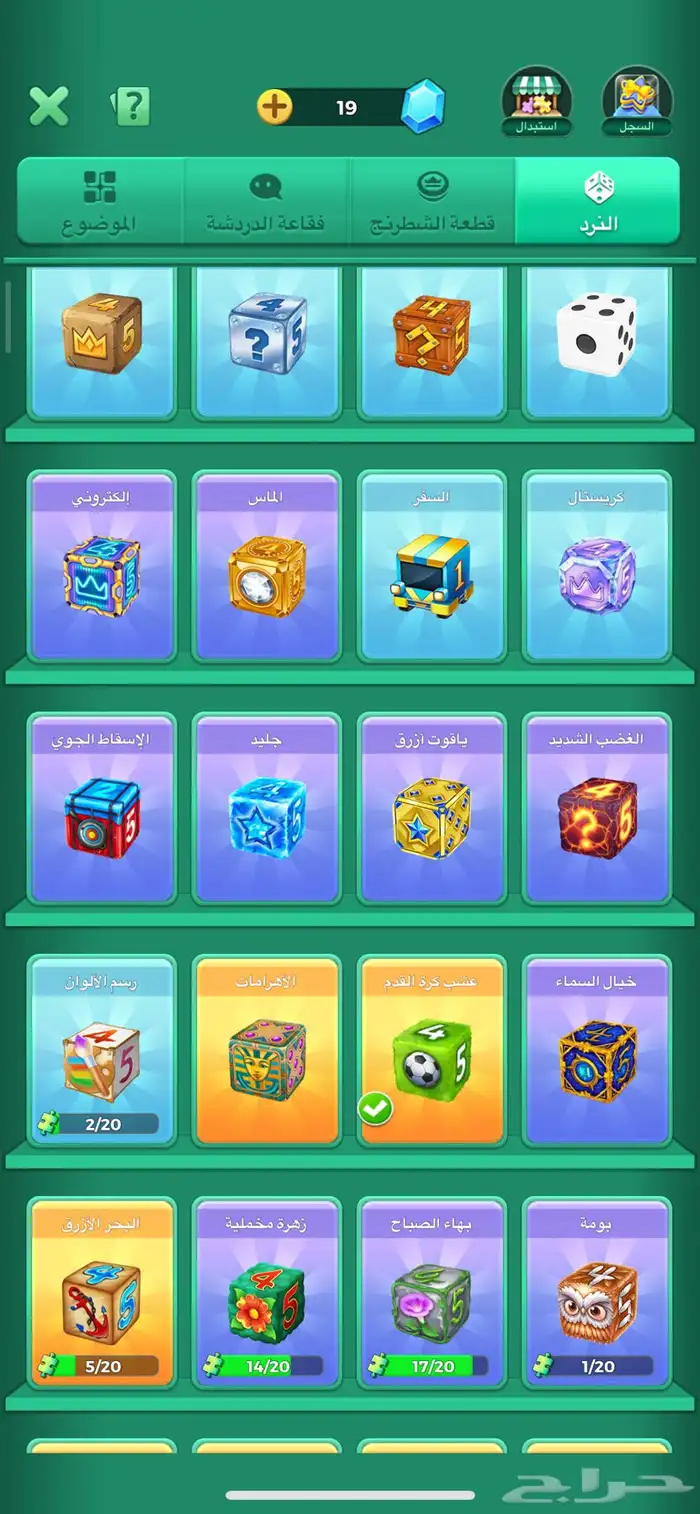The height and width of the screenshot is (1514, 700).
Task: Choose the إلكتروني dice card
Action: point(102,567)
